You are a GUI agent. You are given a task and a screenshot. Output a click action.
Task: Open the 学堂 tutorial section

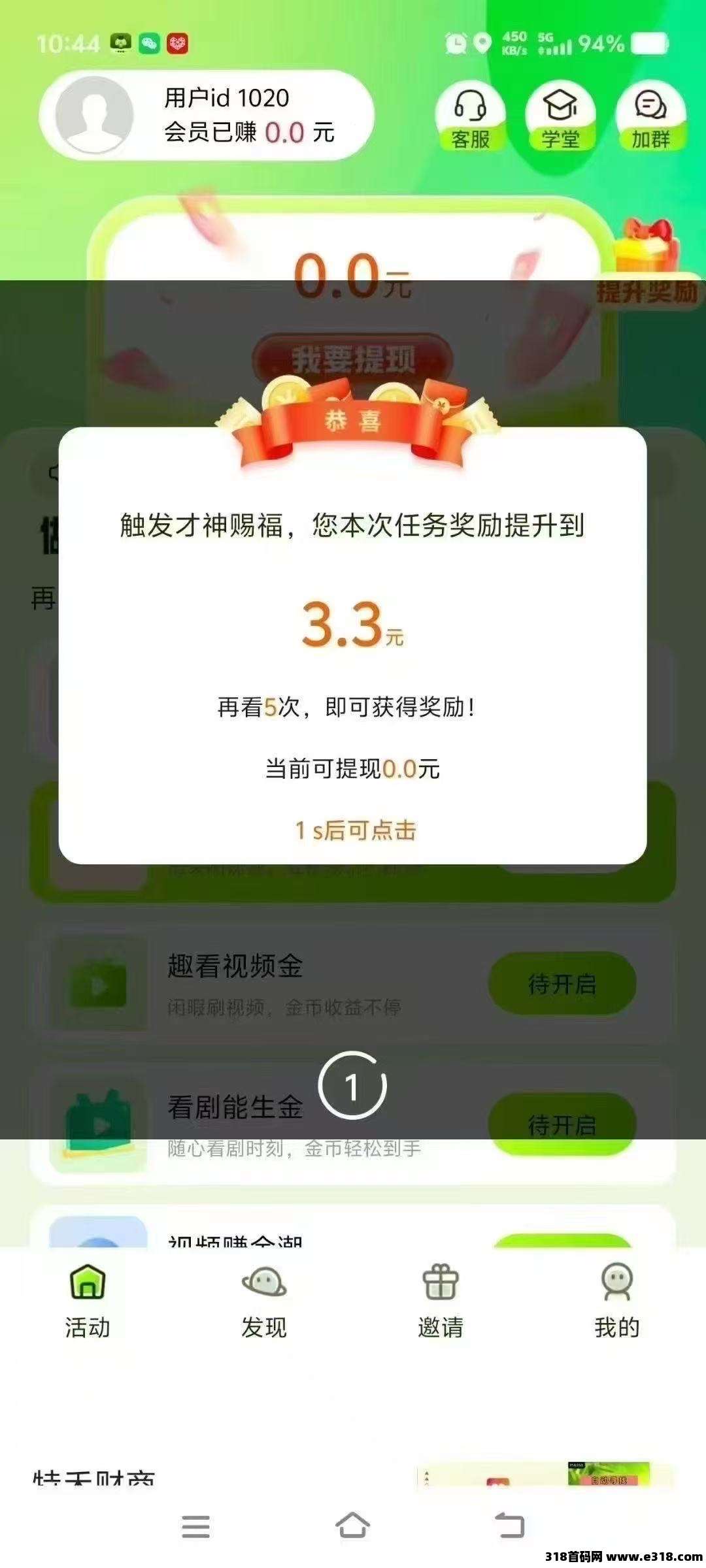point(560,118)
